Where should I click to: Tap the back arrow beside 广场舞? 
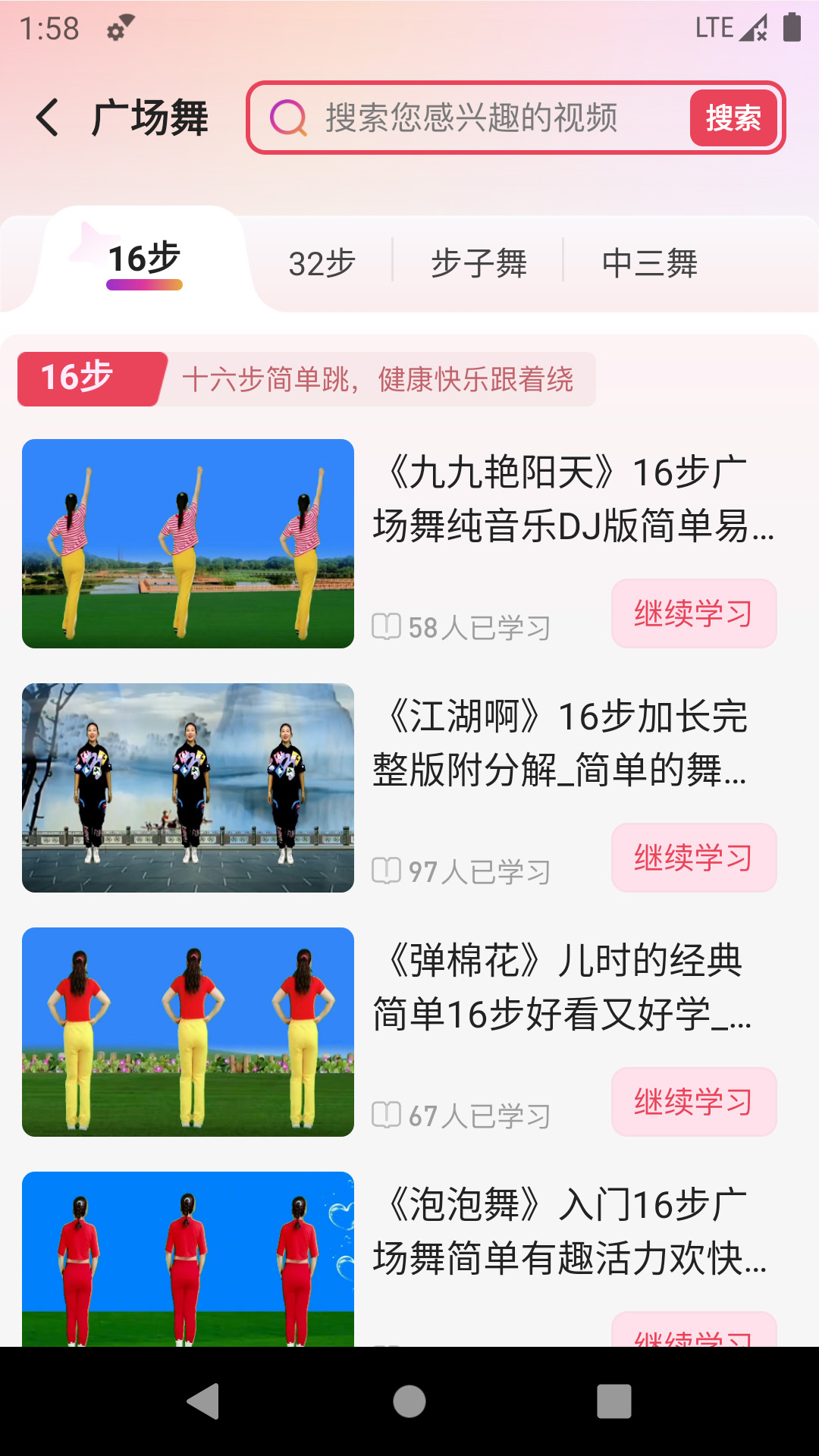pyautogui.click(x=48, y=118)
